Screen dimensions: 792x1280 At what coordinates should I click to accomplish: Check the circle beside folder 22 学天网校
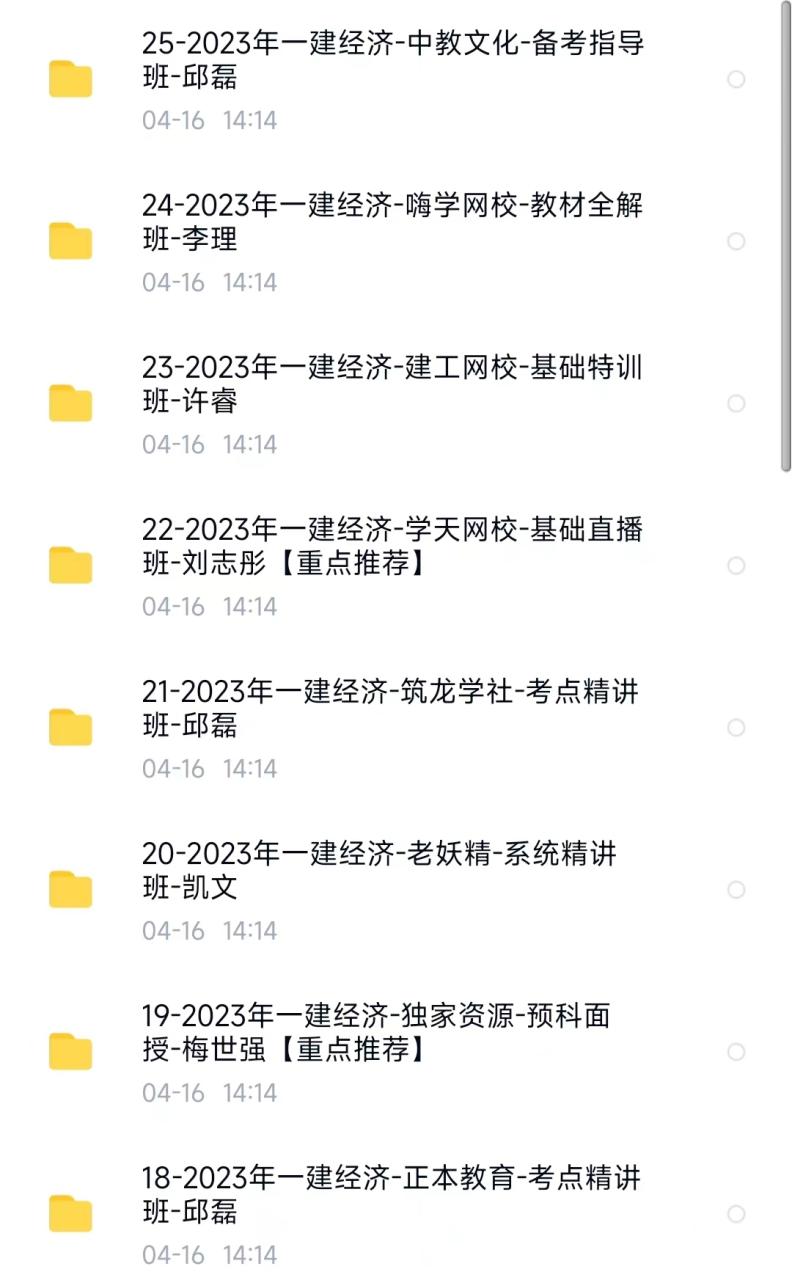tap(736, 565)
